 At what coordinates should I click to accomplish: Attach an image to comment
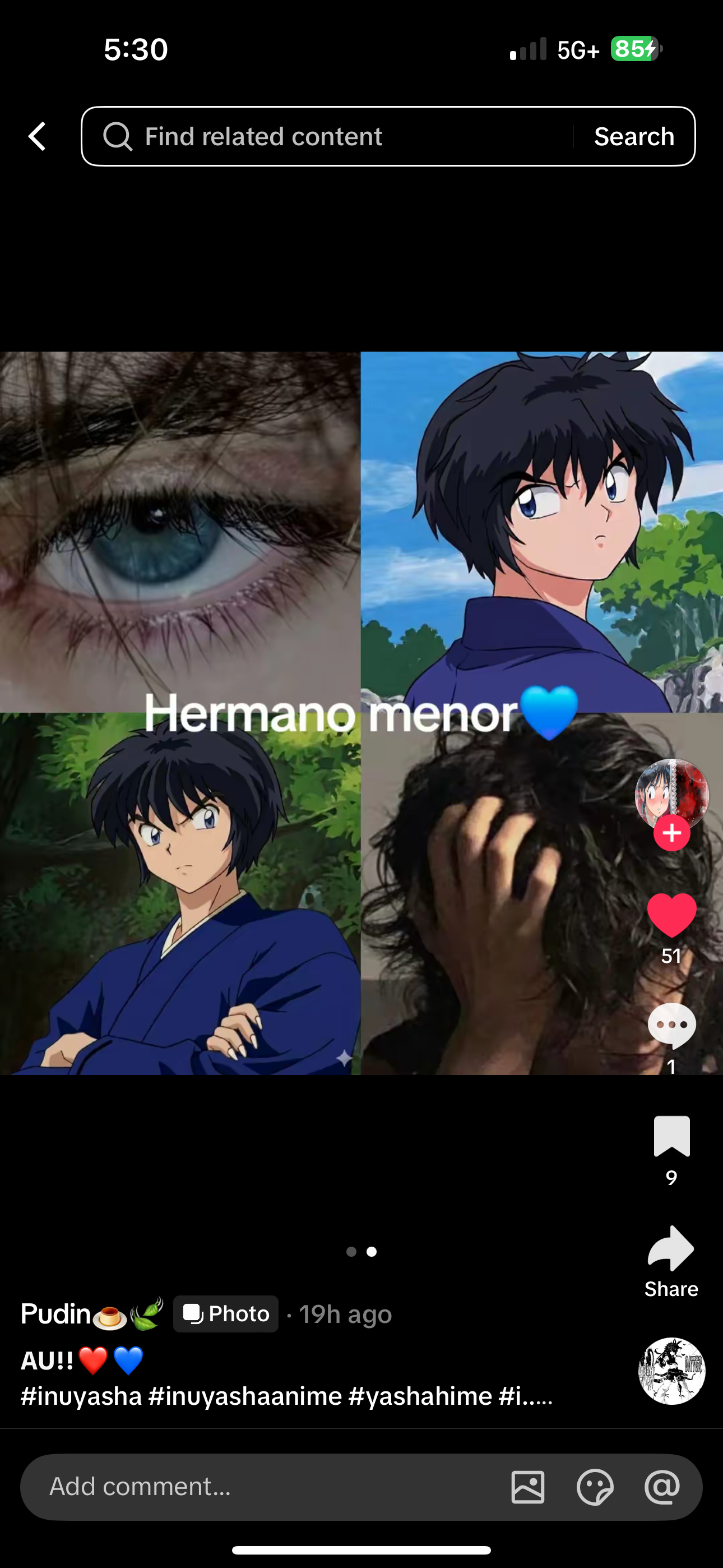click(527, 1487)
